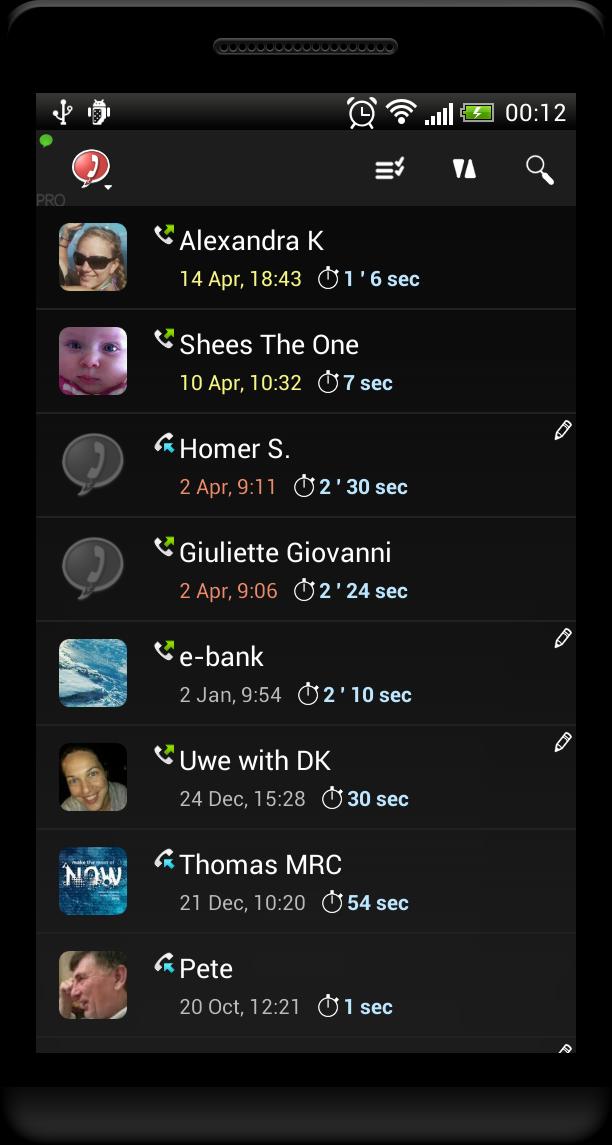The height and width of the screenshot is (1145, 612).
Task: Open the app logo dropdown menu
Action: click(91, 170)
